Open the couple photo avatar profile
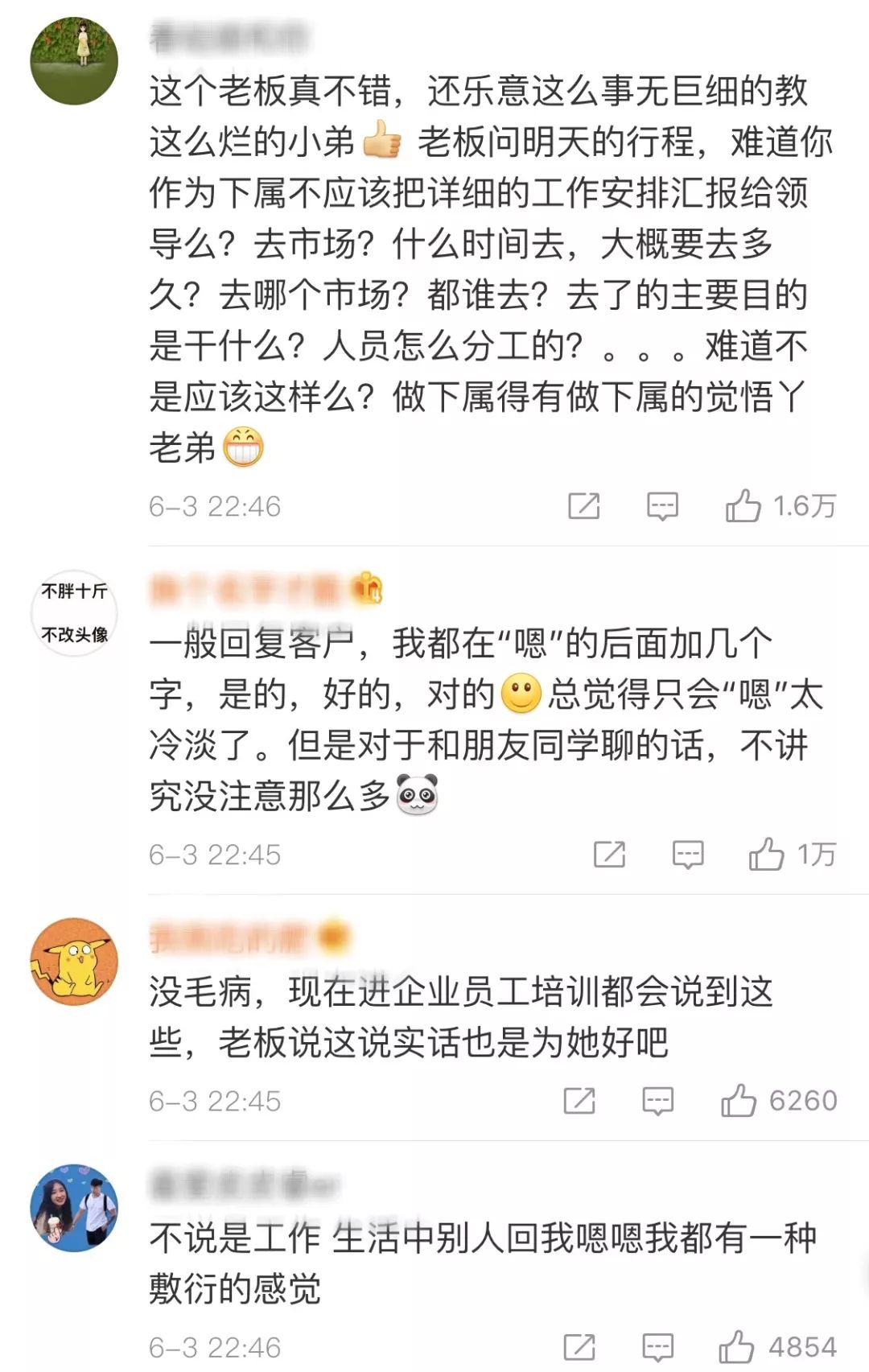The width and height of the screenshot is (869, 1372). pyautogui.click(x=74, y=1207)
